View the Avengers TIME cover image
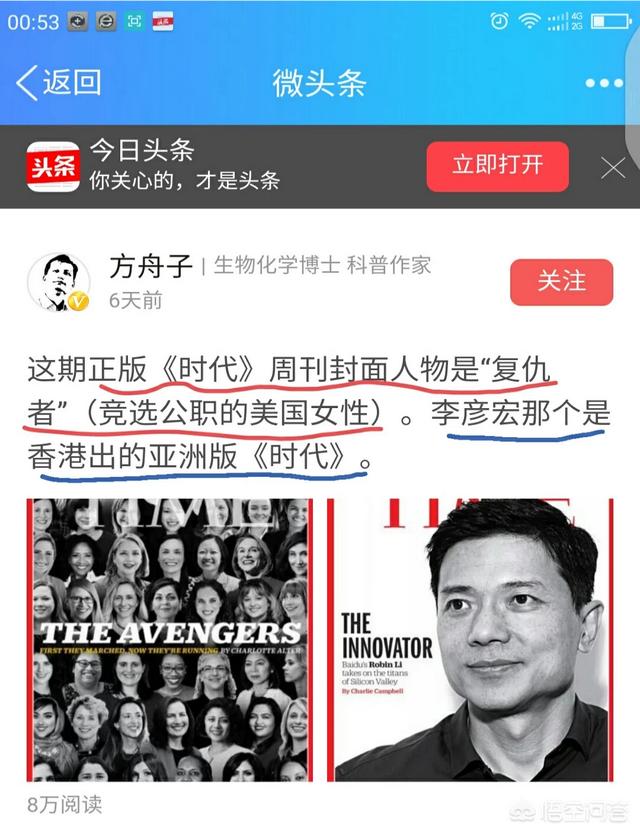This screenshot has width=640, height=834. tap(169, 638)
